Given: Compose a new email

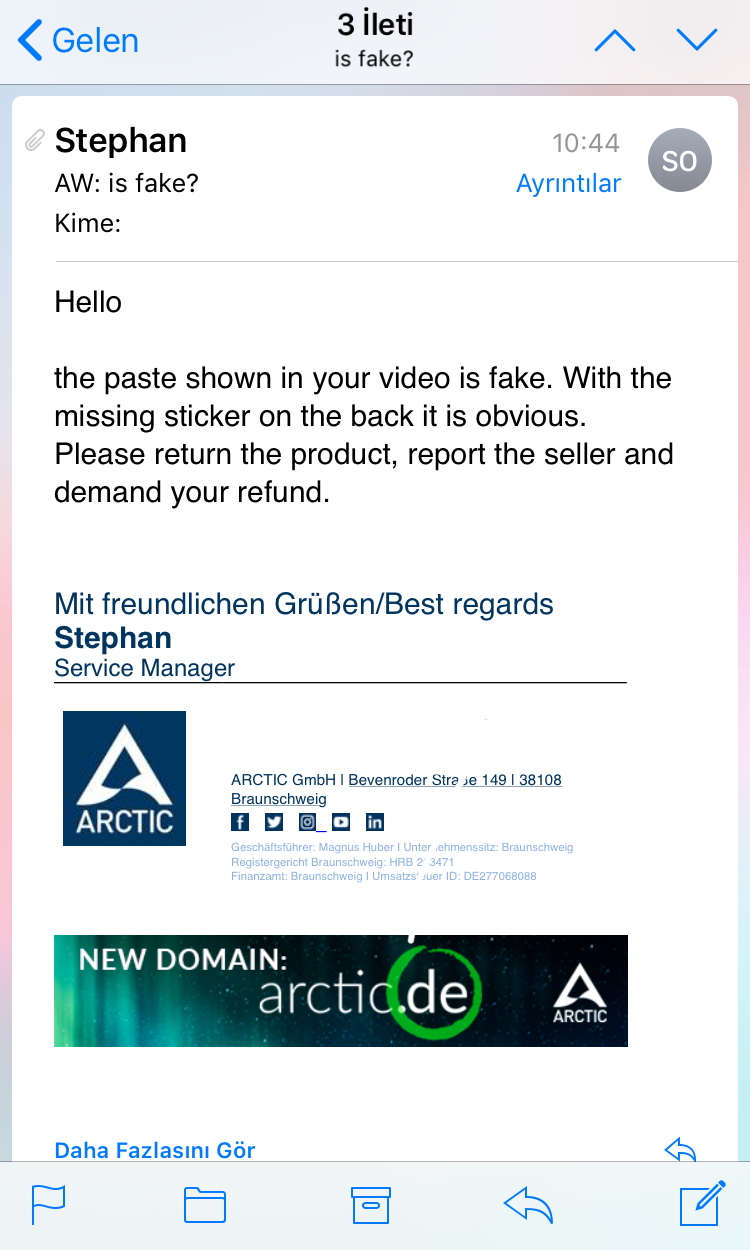Looking at the screenshot, I should [x=701, y=1203].
